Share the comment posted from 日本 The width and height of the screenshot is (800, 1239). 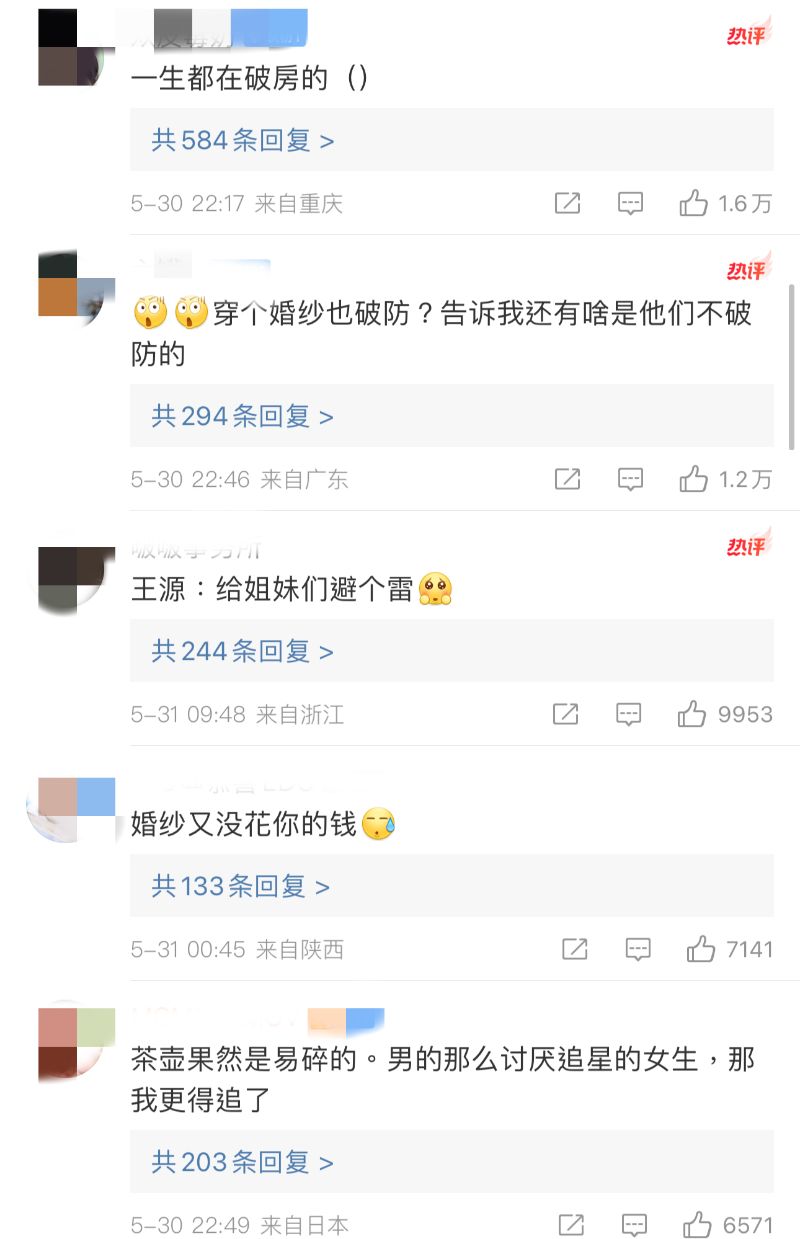[x=571, y=1225]
